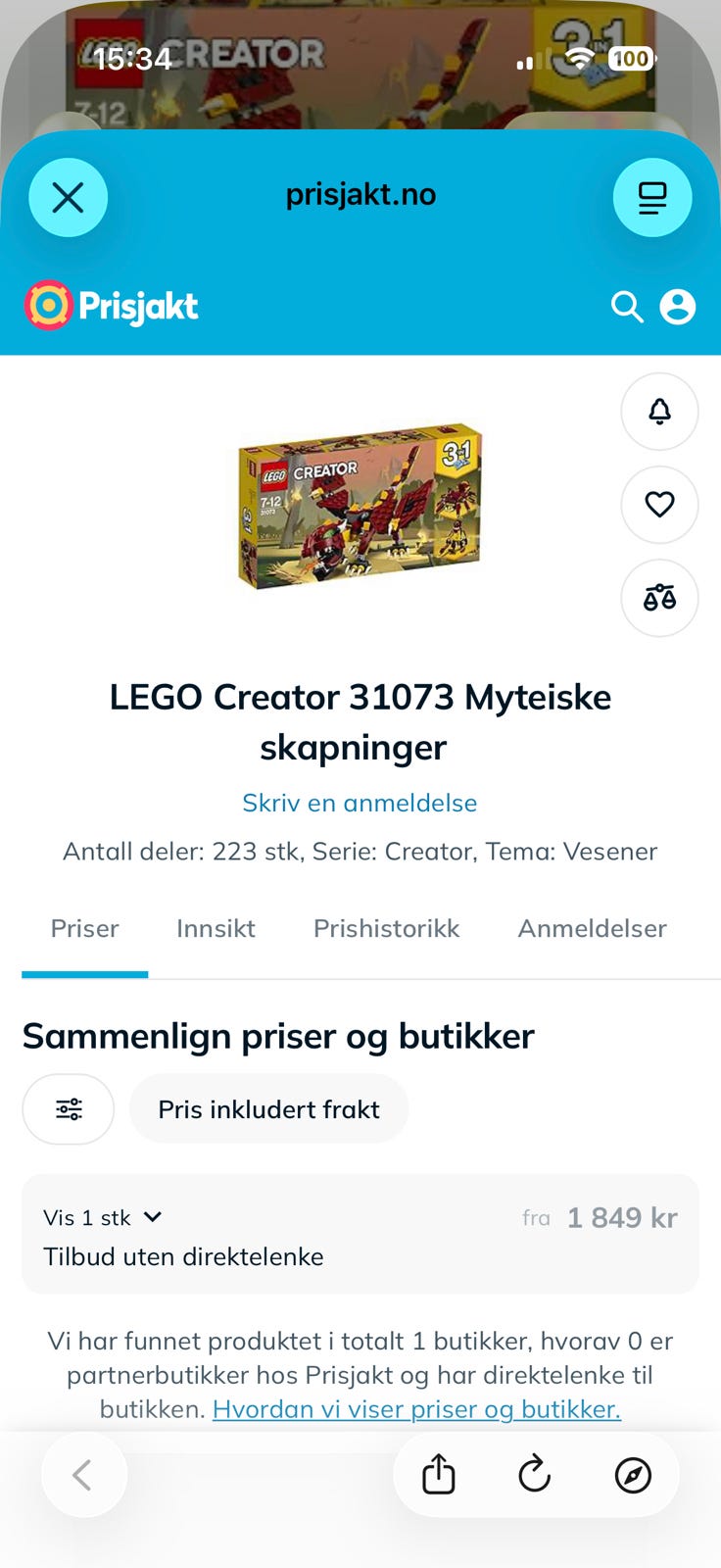Switch to the Innsikt tab

(216, 928)
